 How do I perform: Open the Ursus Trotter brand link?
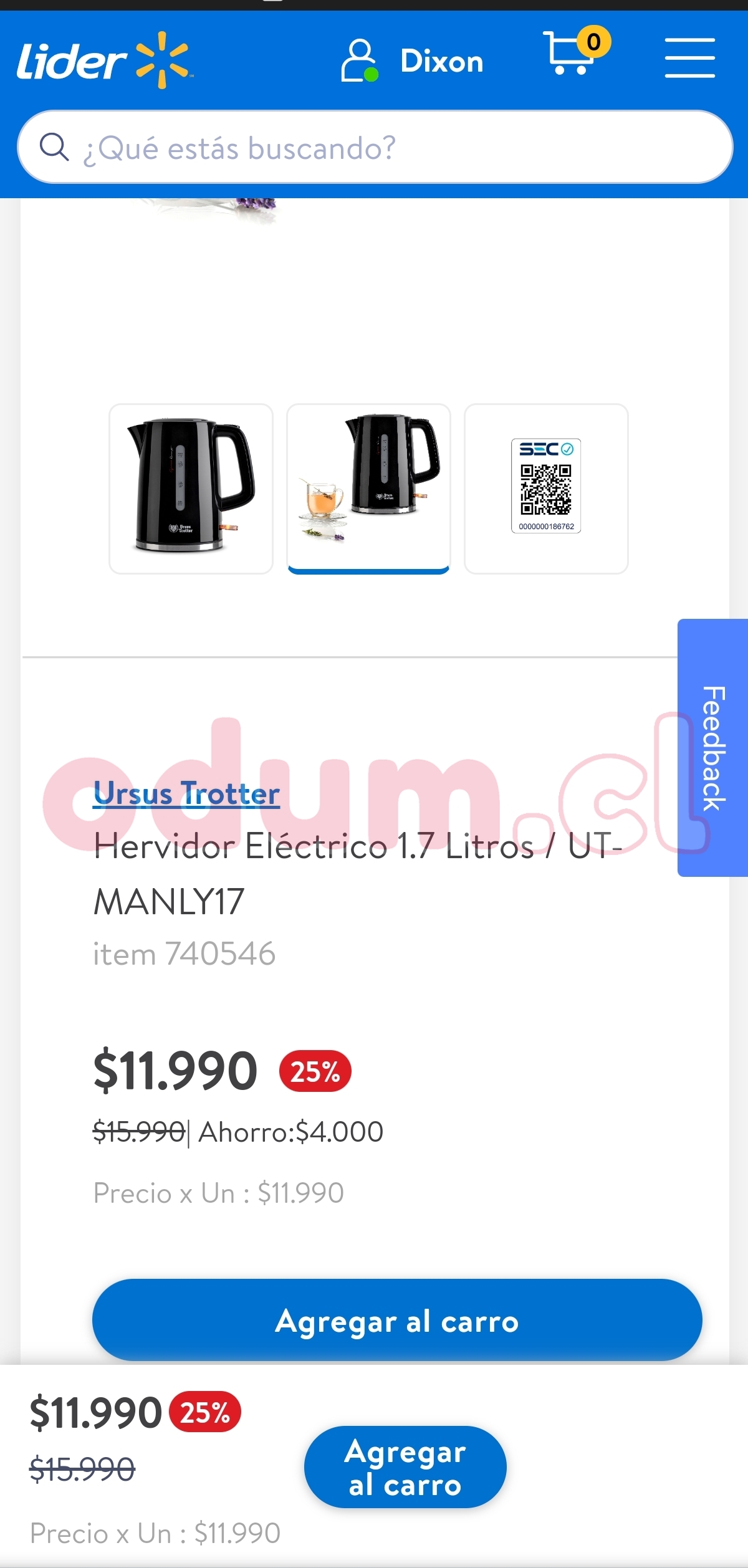(x=186, y=794)
